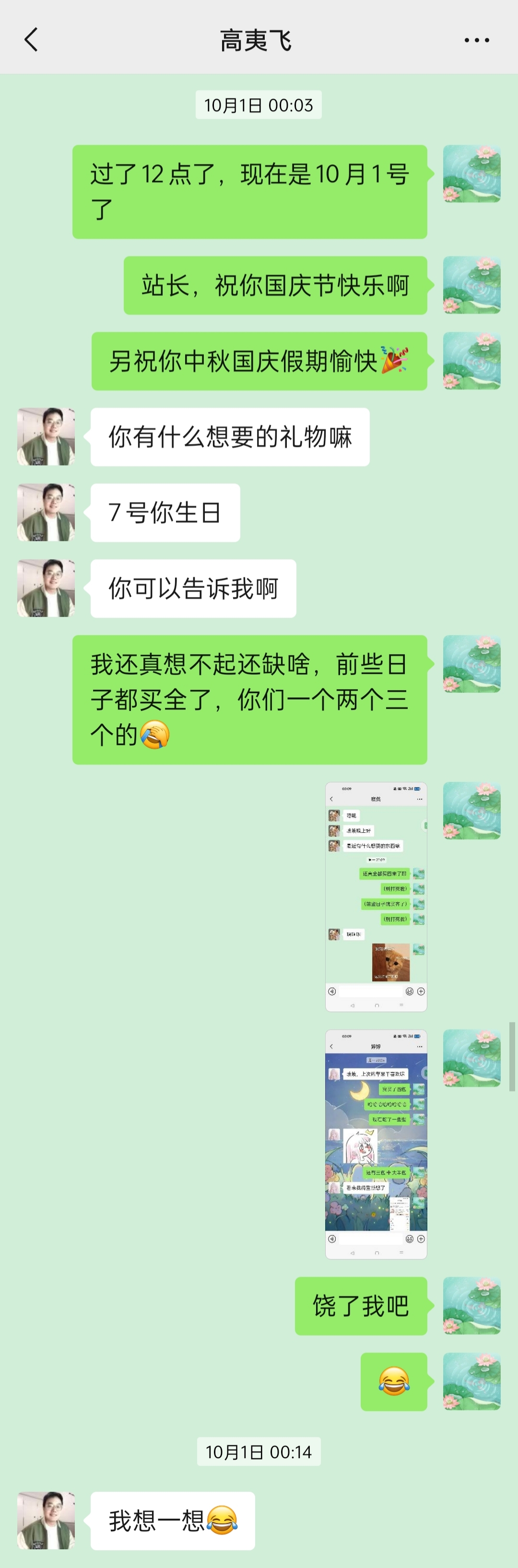Tap 高夷飞's avatar beside "7号你生日"
This screenshot has height=1568, width=518.
coord(46,512)
